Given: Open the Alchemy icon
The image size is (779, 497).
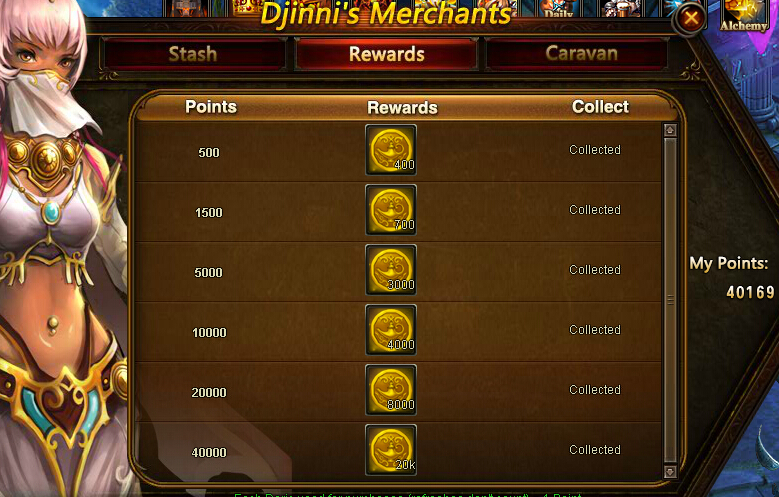Looking at the screenshot, I should coord(743,12).
